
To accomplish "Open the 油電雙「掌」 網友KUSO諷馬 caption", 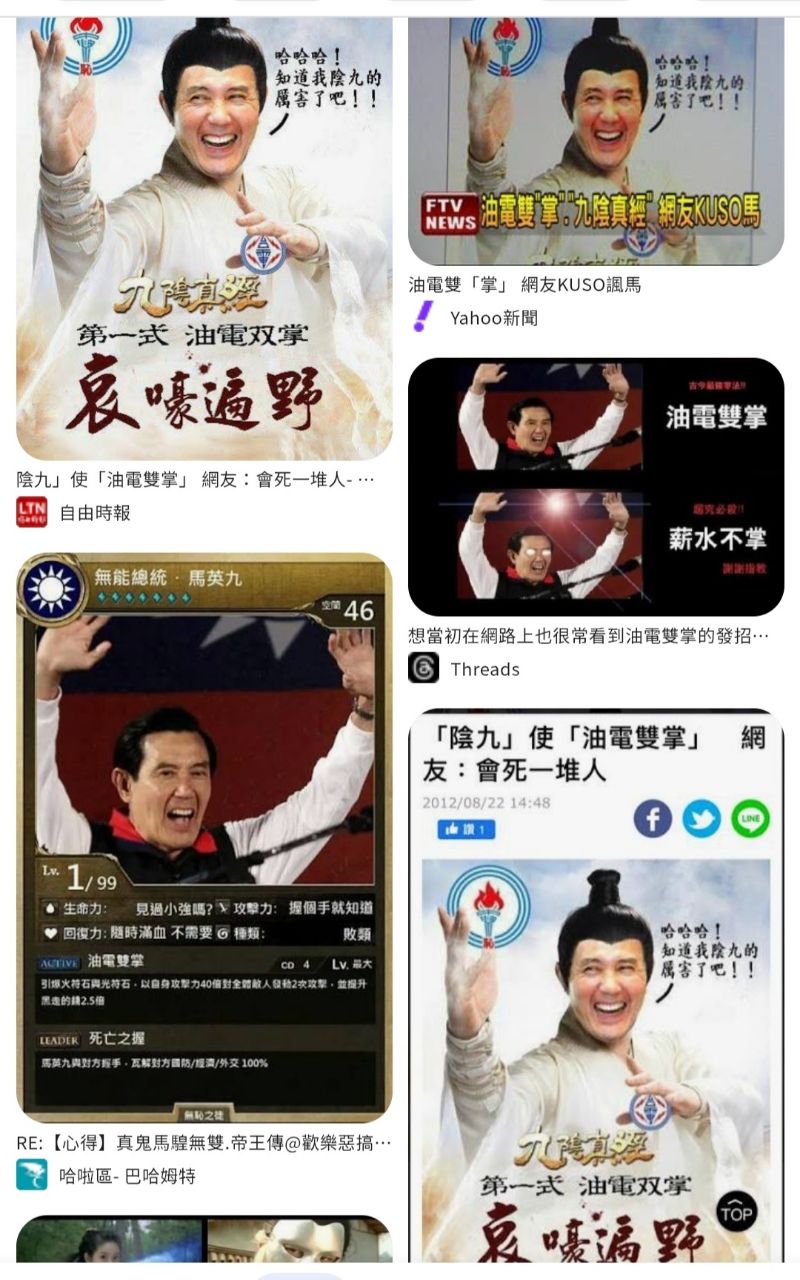I will click(x=524, y=284).
